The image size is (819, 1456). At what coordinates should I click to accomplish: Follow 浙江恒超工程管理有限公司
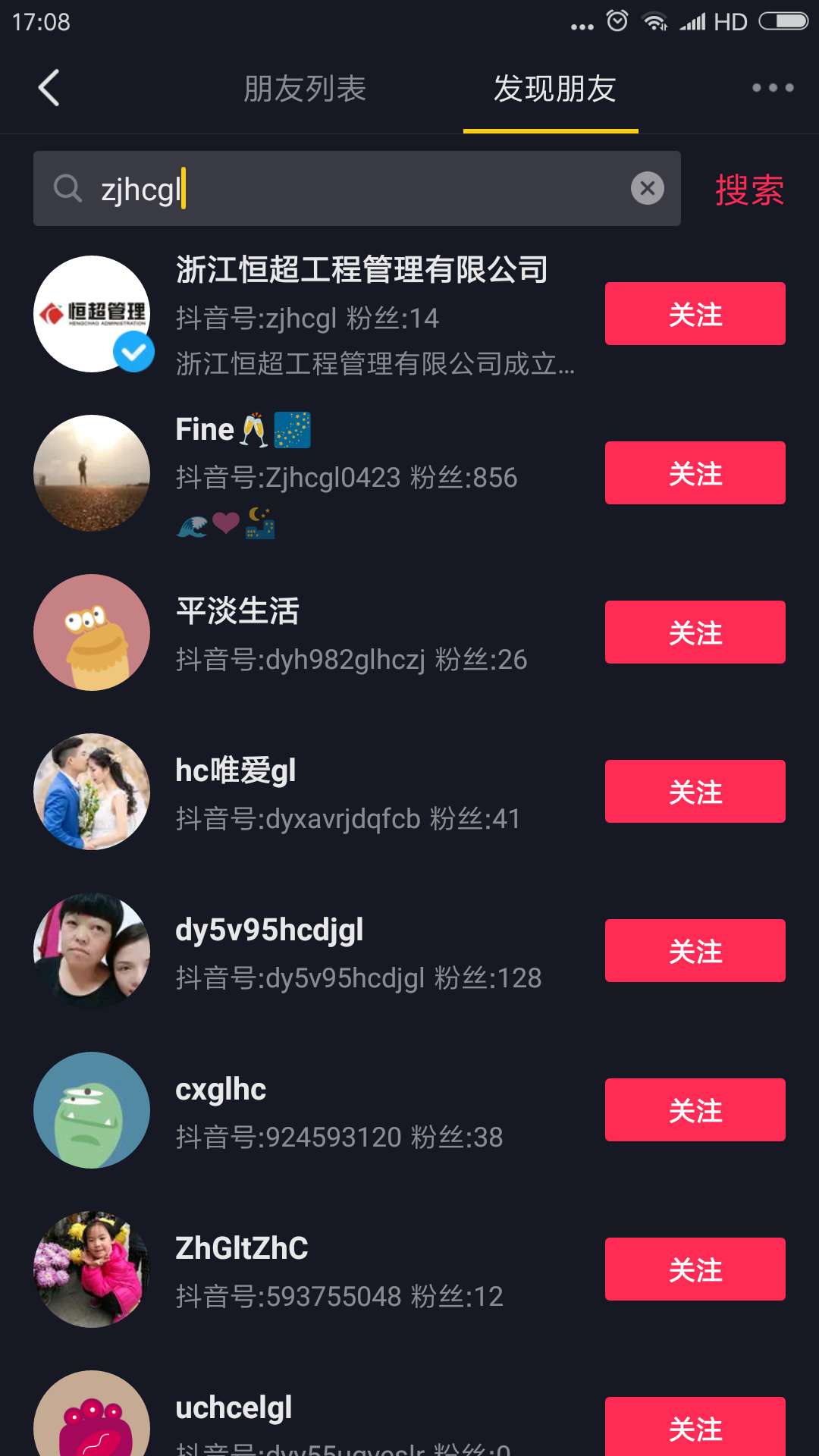tap(695, 314)
